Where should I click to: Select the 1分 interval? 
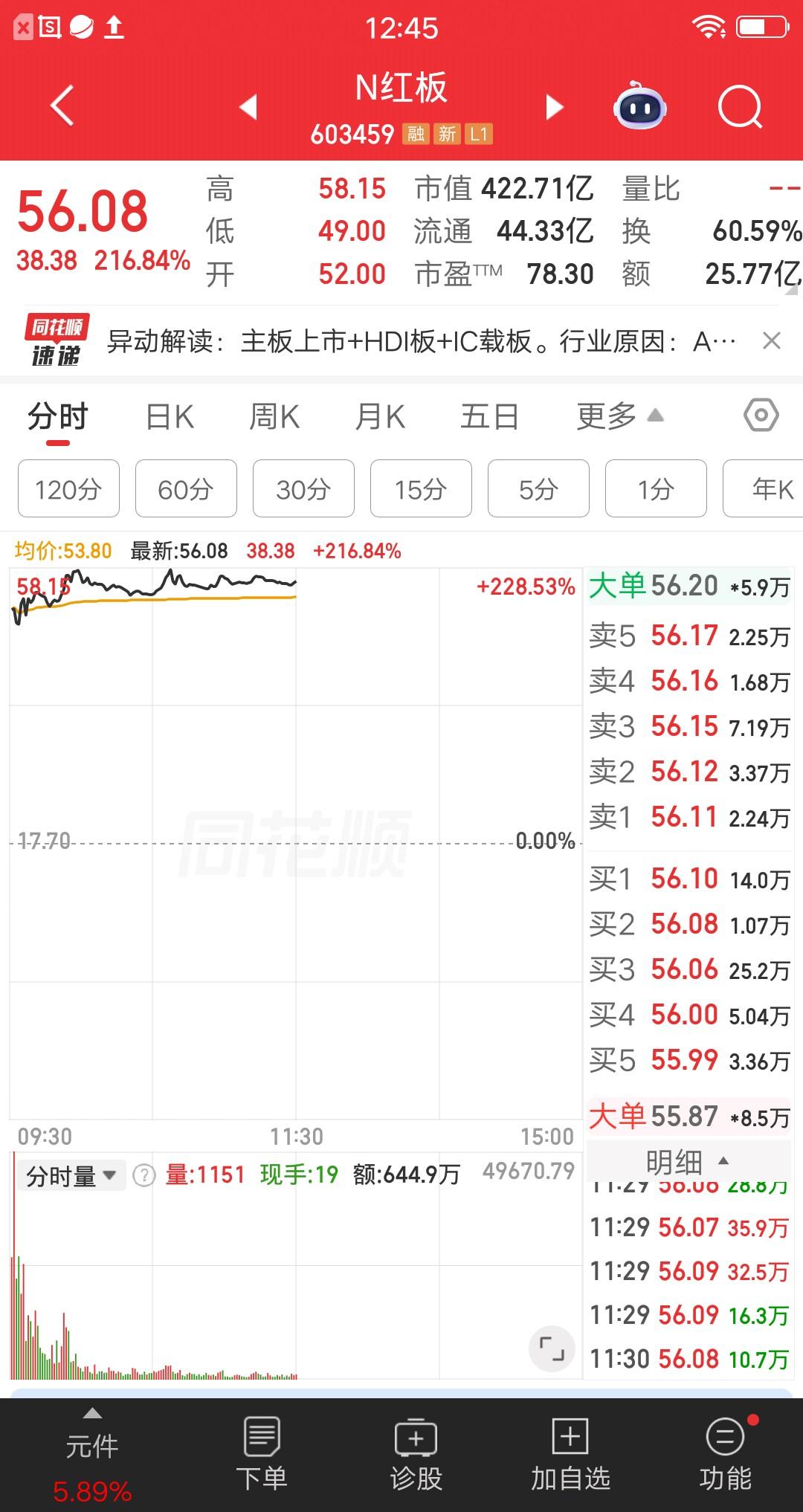click(656, 488)
